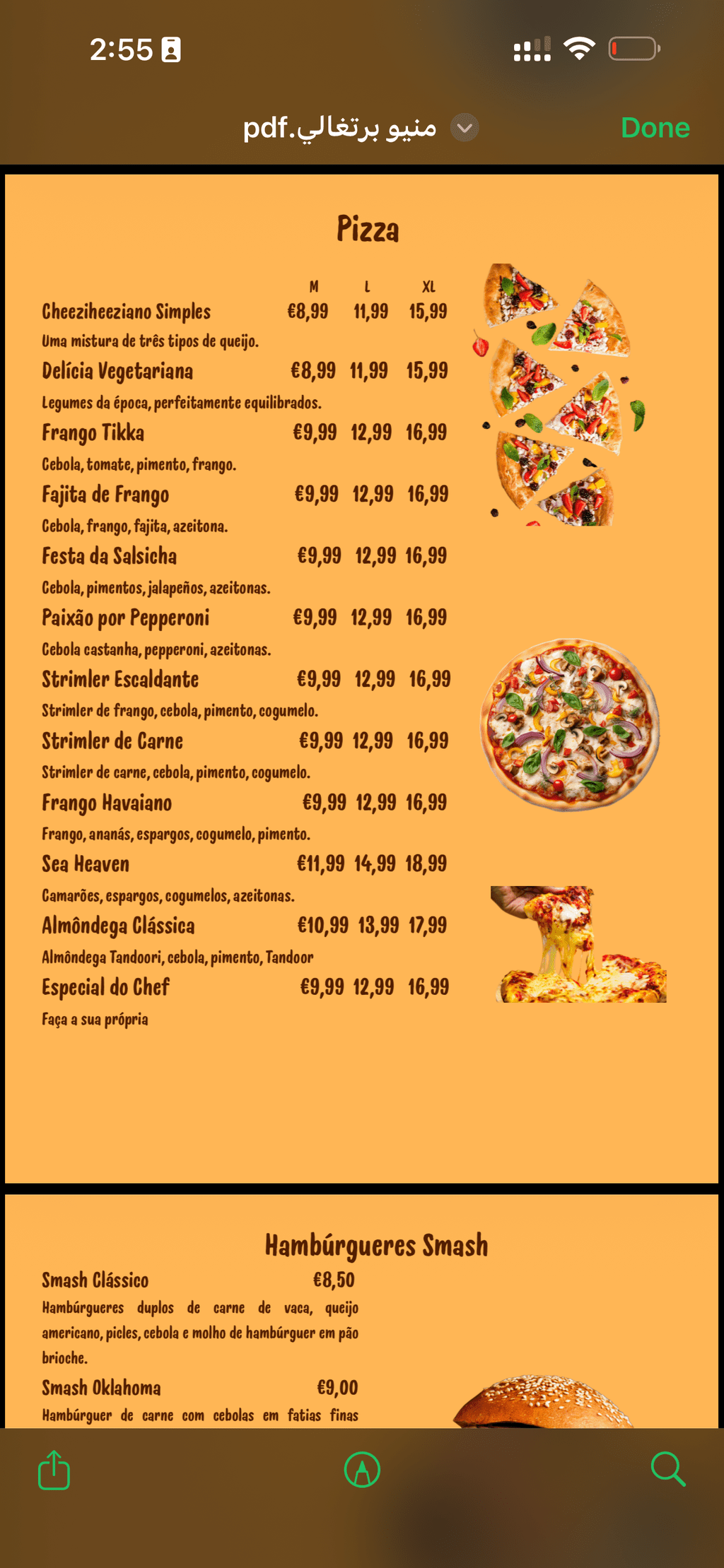Search within the PDF document
The height and width of the screenshot is (1568, 724).
667,1470
